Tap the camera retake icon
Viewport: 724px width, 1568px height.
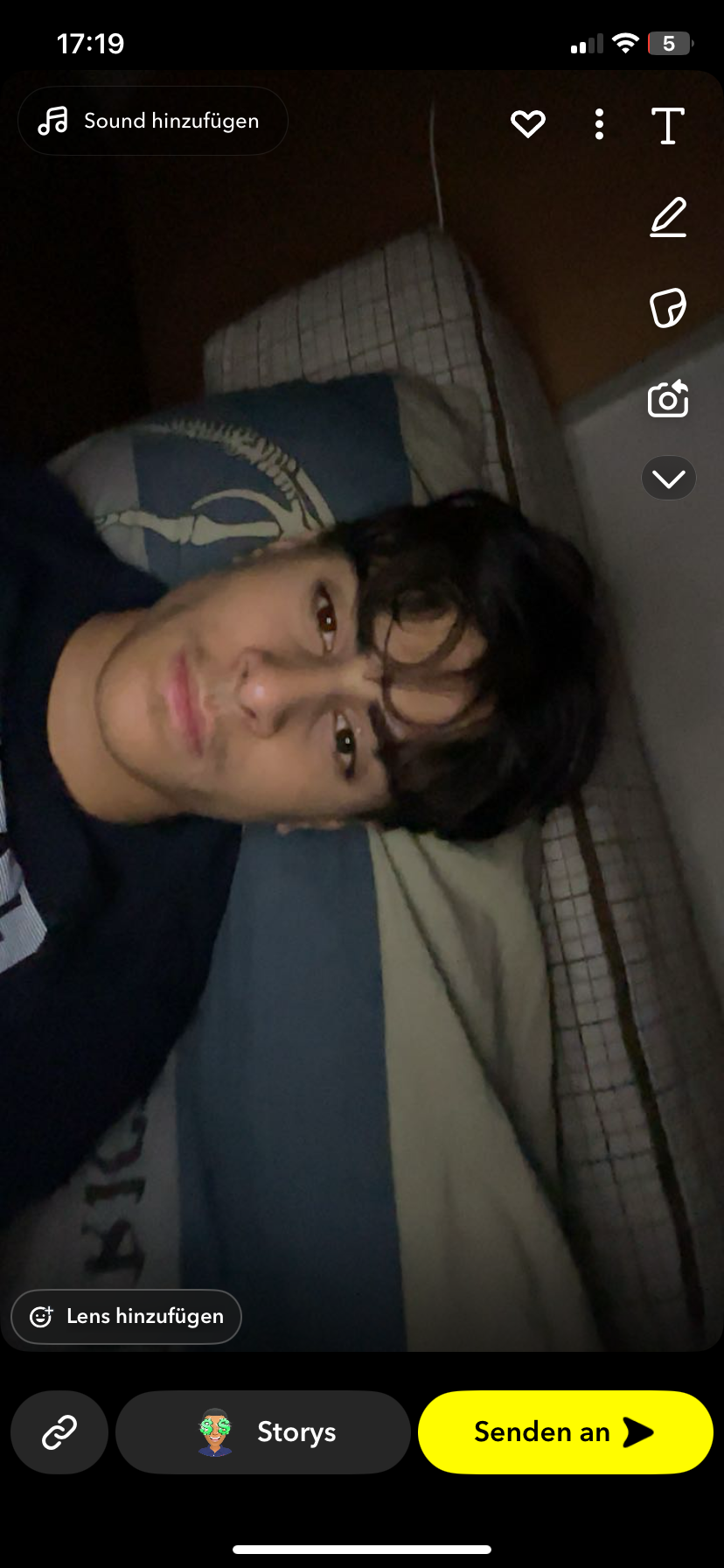click(x=668, y=399)
